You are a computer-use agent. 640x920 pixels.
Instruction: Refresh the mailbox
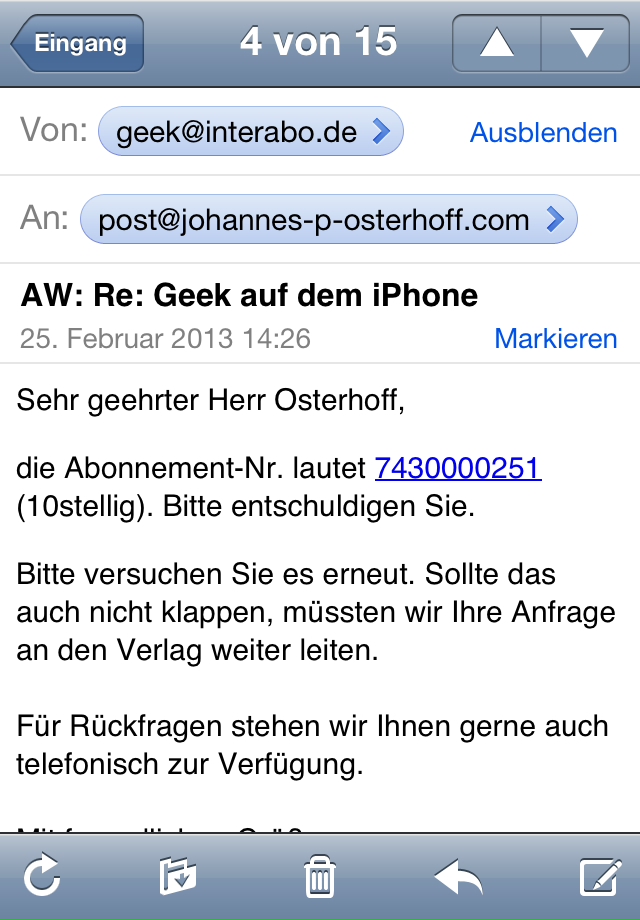coord(42,878)
